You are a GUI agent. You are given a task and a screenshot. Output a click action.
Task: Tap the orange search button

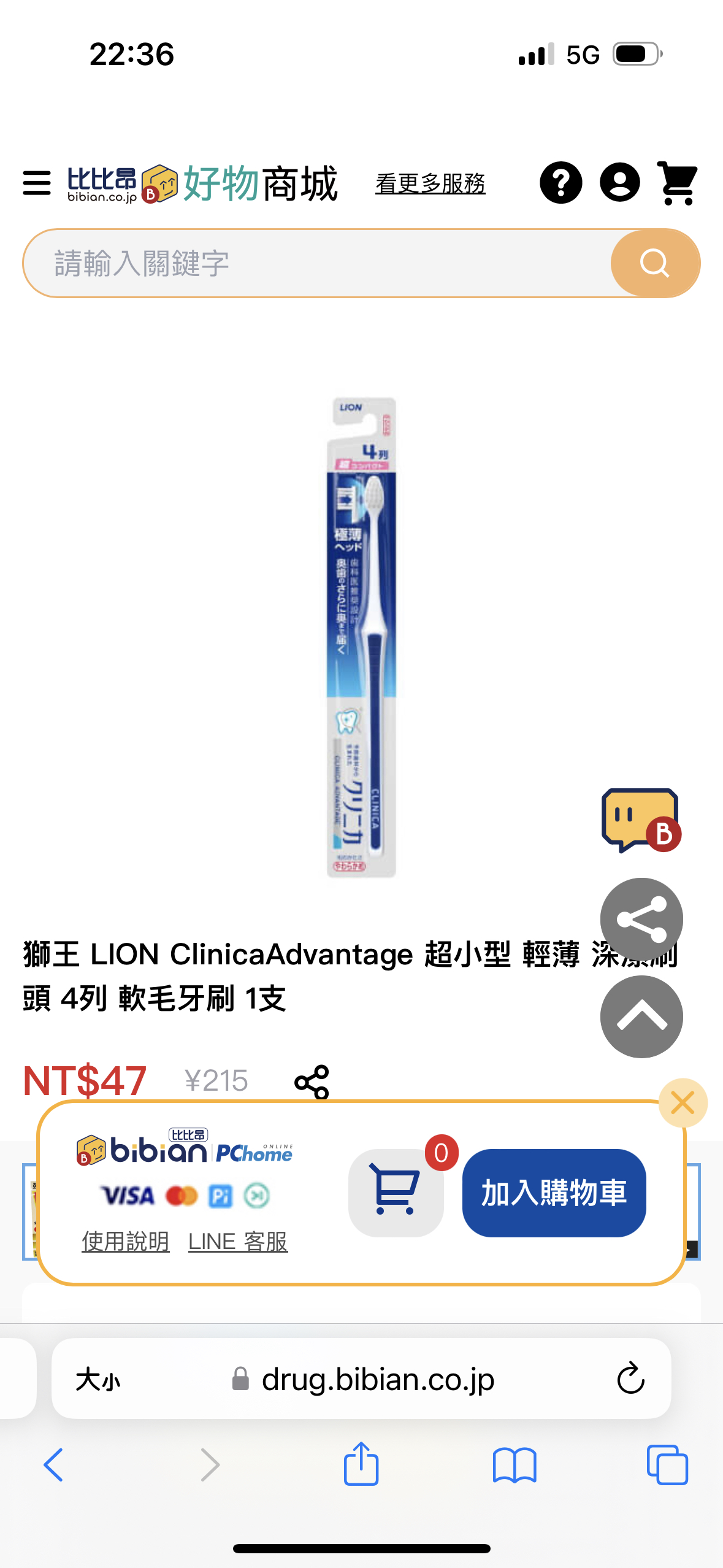(654, 263)
